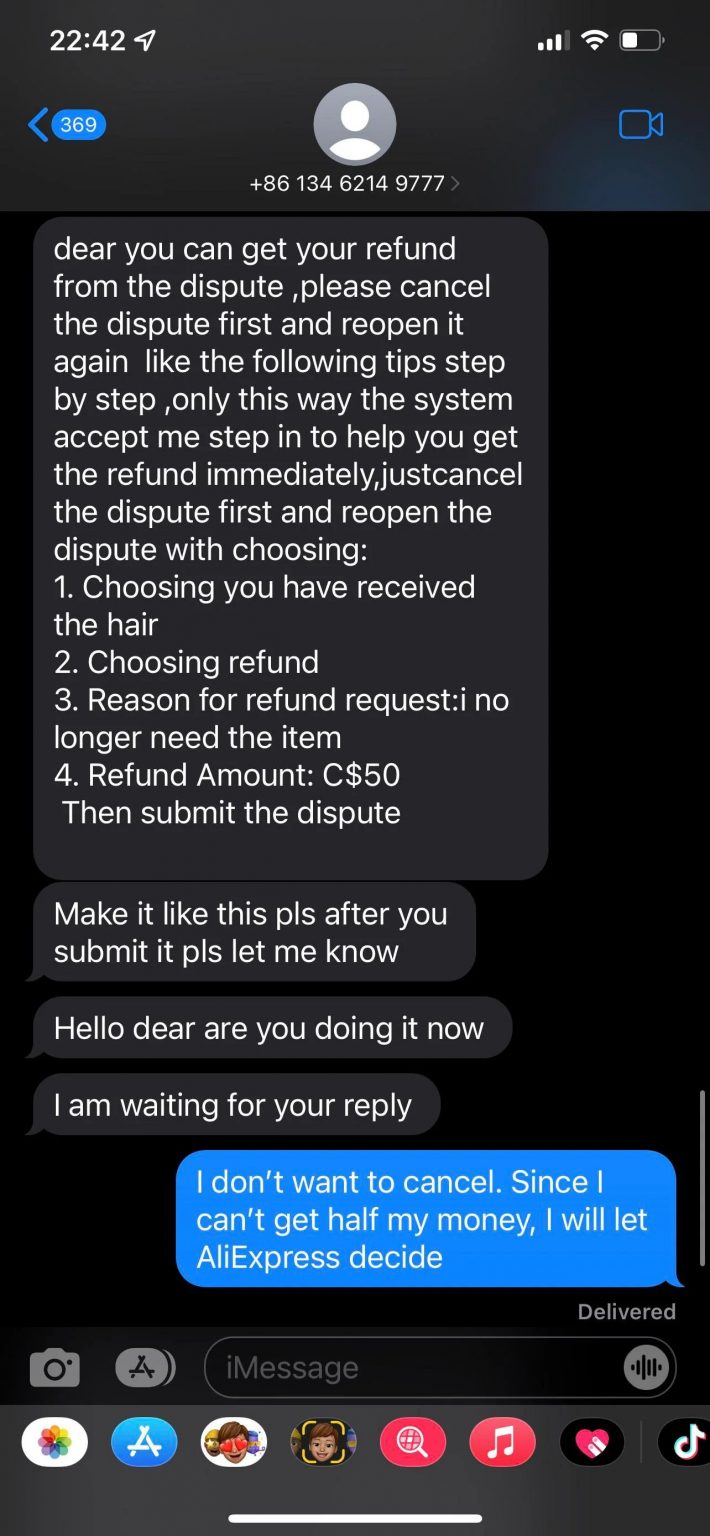The image size is (710, 1536).
Task: Start a FaceTime video call
Action: point(641,125)
